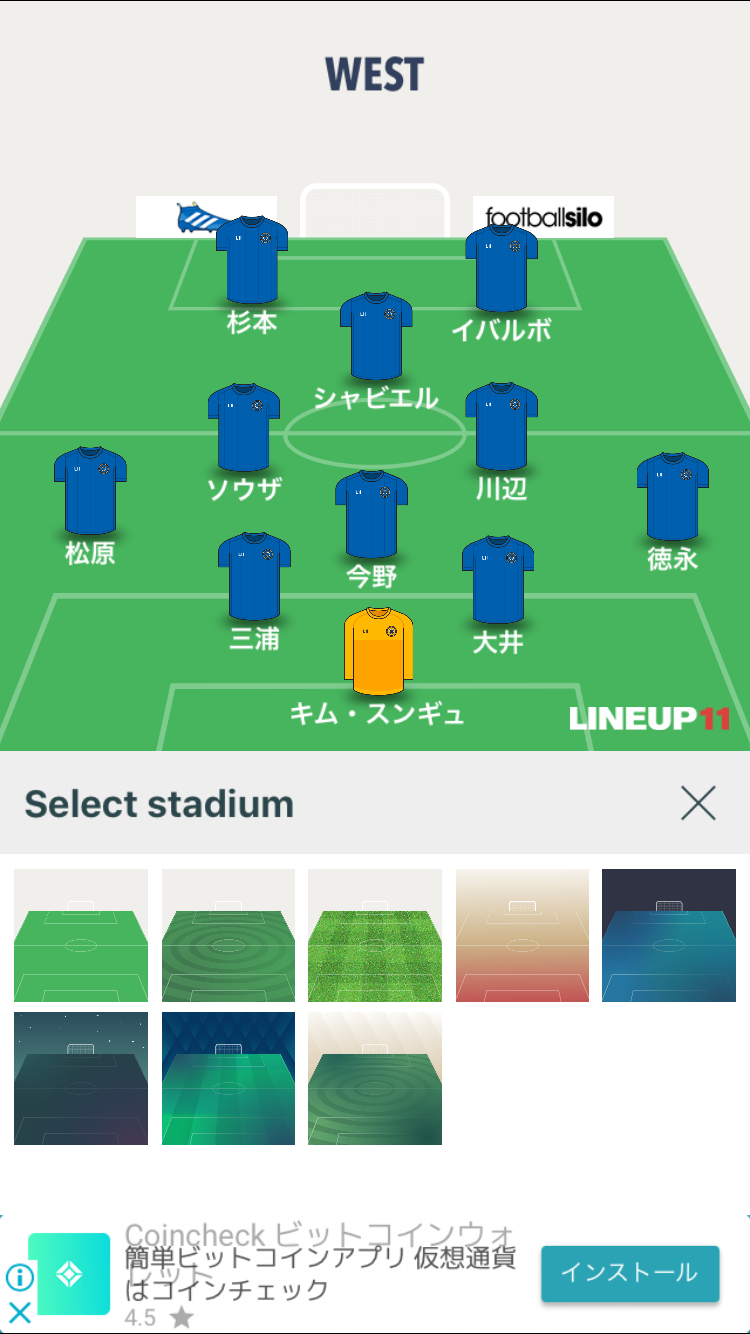750x1334 pixels.
Task: Tap player 徳永's jersey
Action: pos(673,497)
